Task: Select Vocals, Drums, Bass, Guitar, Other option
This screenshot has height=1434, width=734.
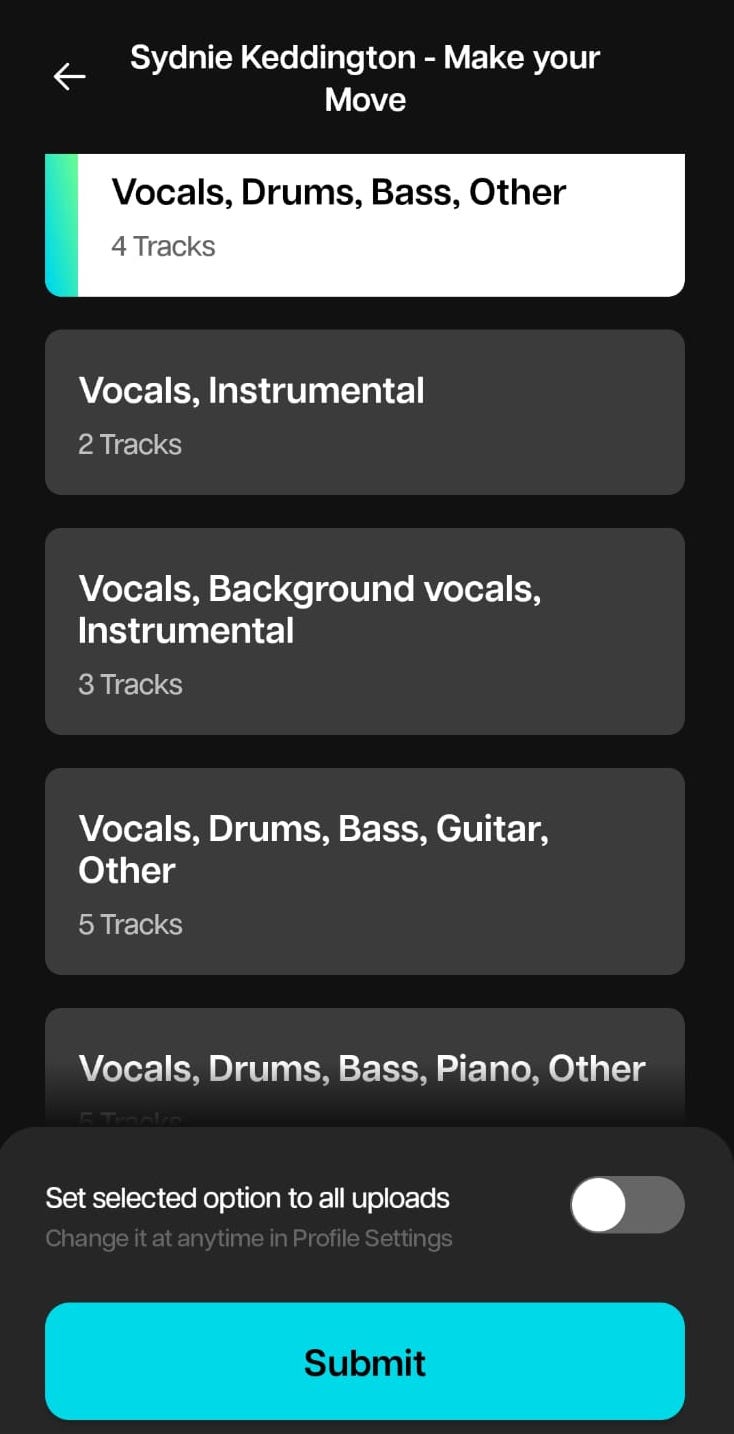Action: pyautogui.click(x=365, y=871)
